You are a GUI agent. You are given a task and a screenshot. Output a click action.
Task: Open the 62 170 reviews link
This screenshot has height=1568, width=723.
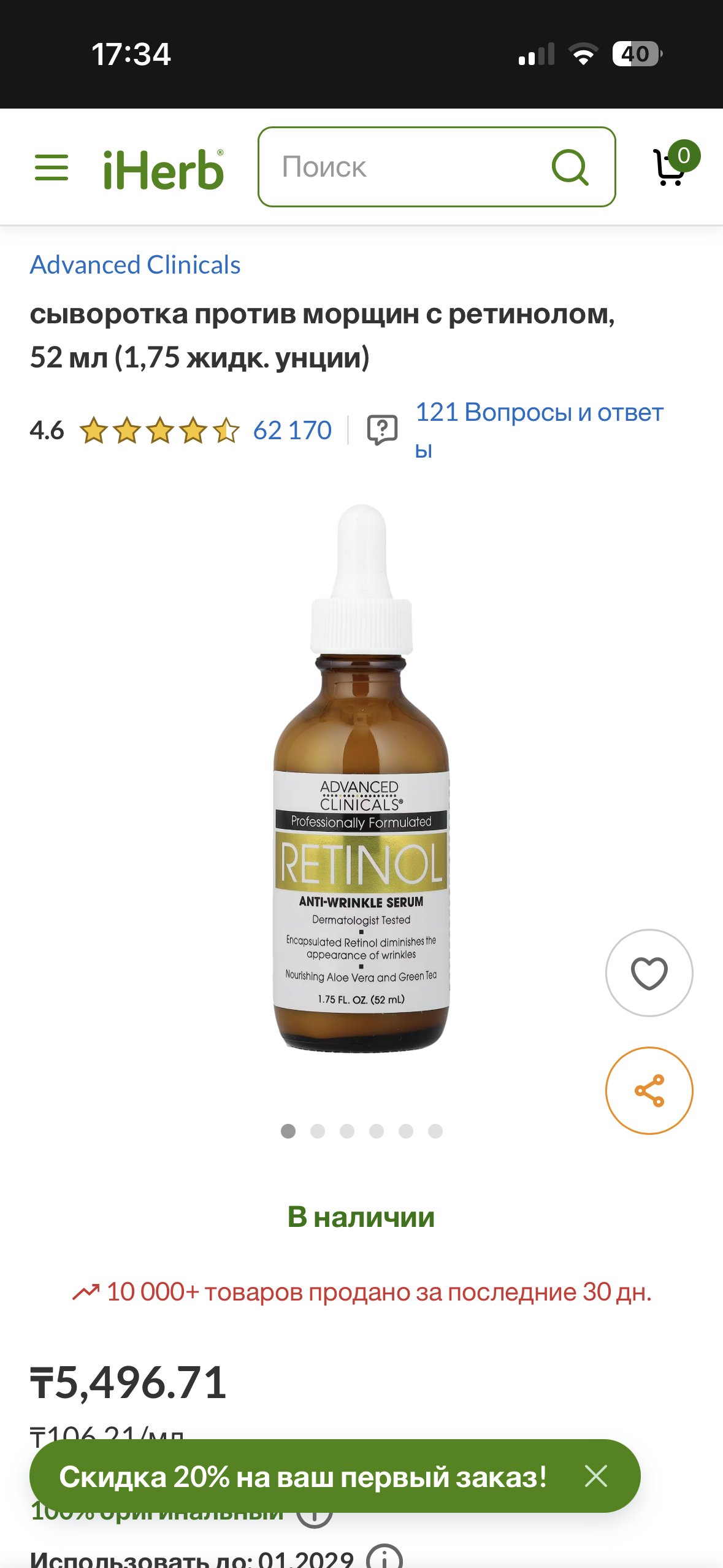(x=292, y=430)
